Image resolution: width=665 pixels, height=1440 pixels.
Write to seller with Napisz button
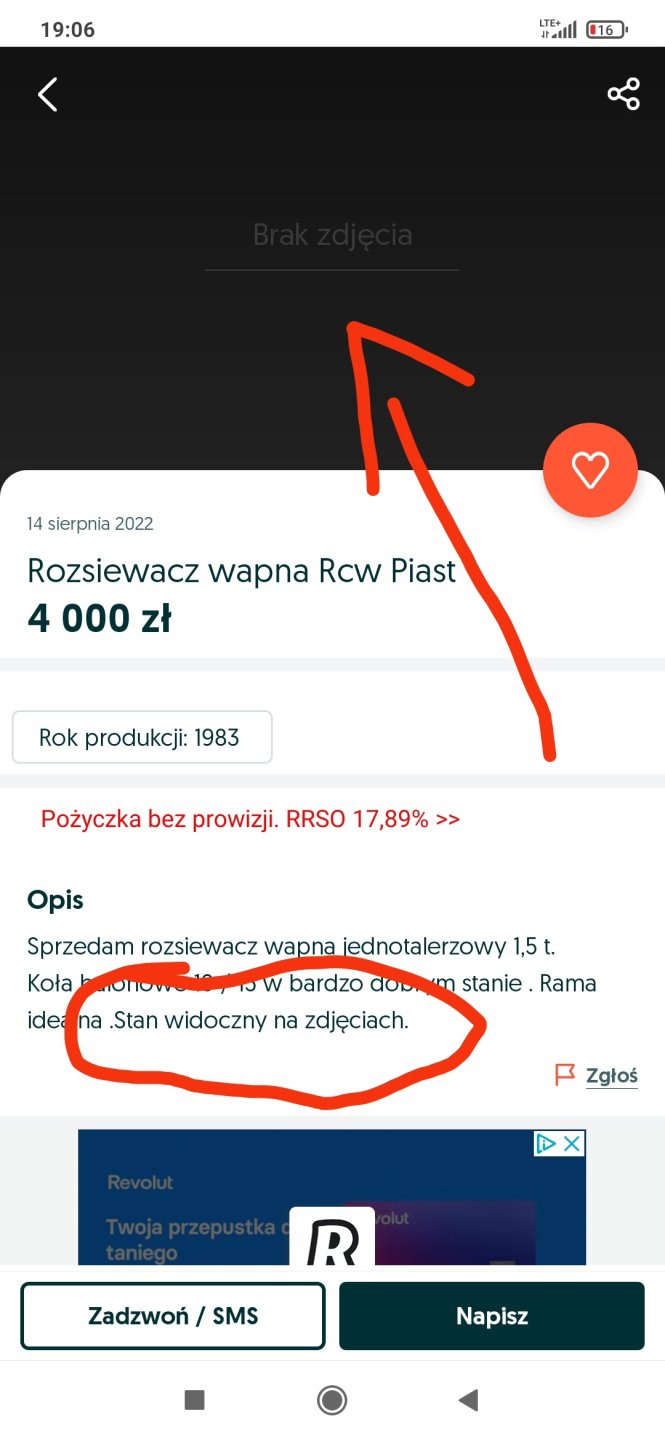tap(491, 1316)
